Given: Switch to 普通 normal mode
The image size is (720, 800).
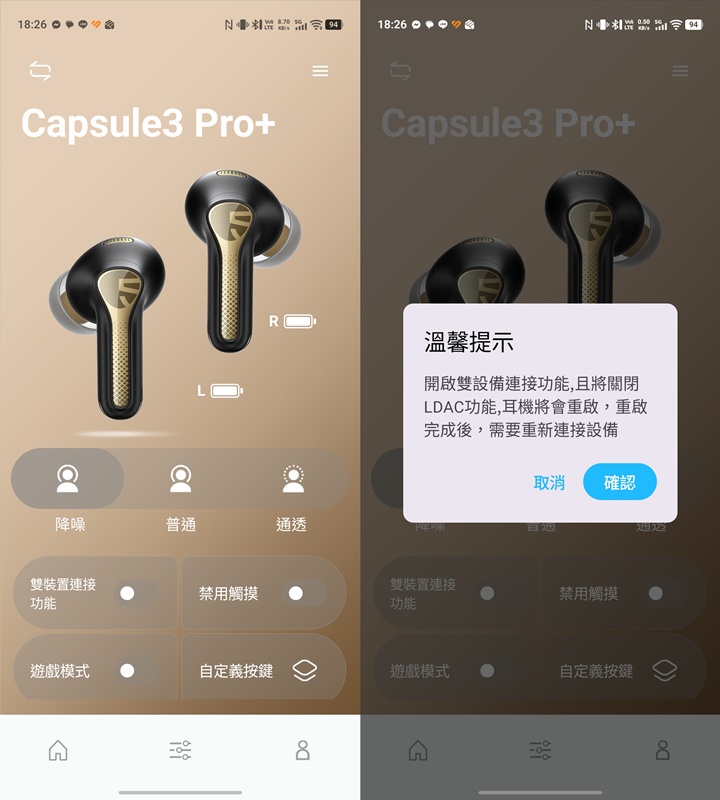Looking at the screenshot, I should click(181, 480).
